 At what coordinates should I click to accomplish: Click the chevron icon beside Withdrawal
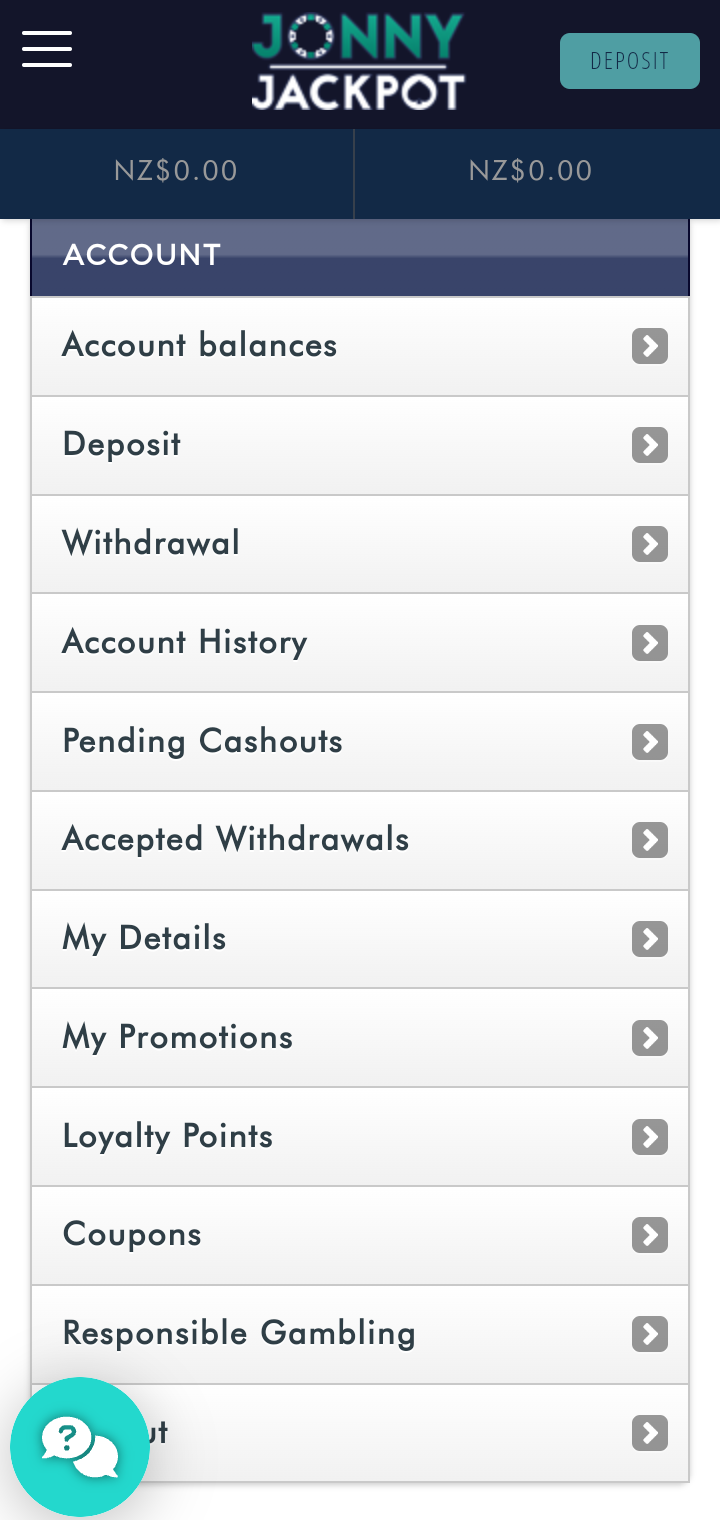(x=649, y=544)
